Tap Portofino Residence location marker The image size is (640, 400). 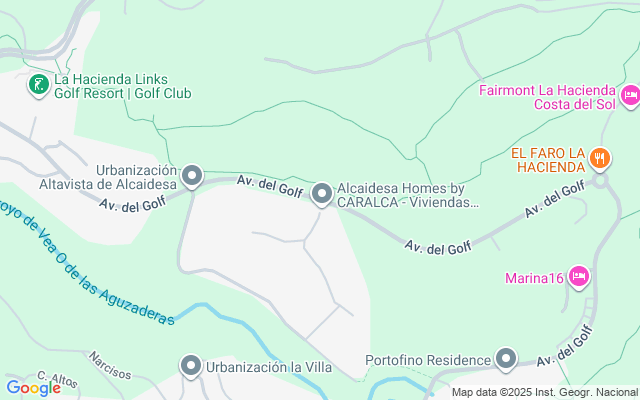507,359
